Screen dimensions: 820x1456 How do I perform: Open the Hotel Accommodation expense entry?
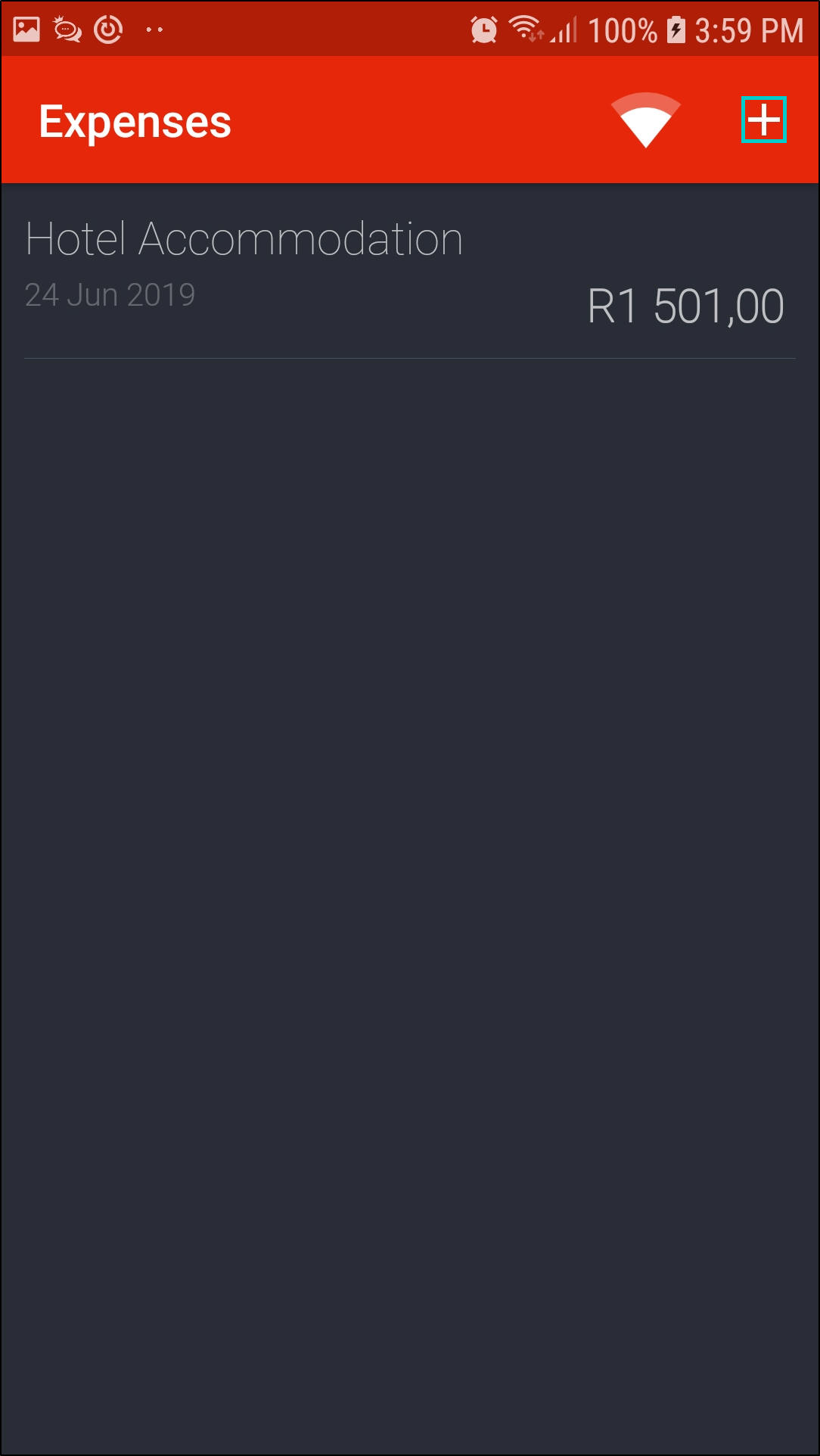(408, 272)
